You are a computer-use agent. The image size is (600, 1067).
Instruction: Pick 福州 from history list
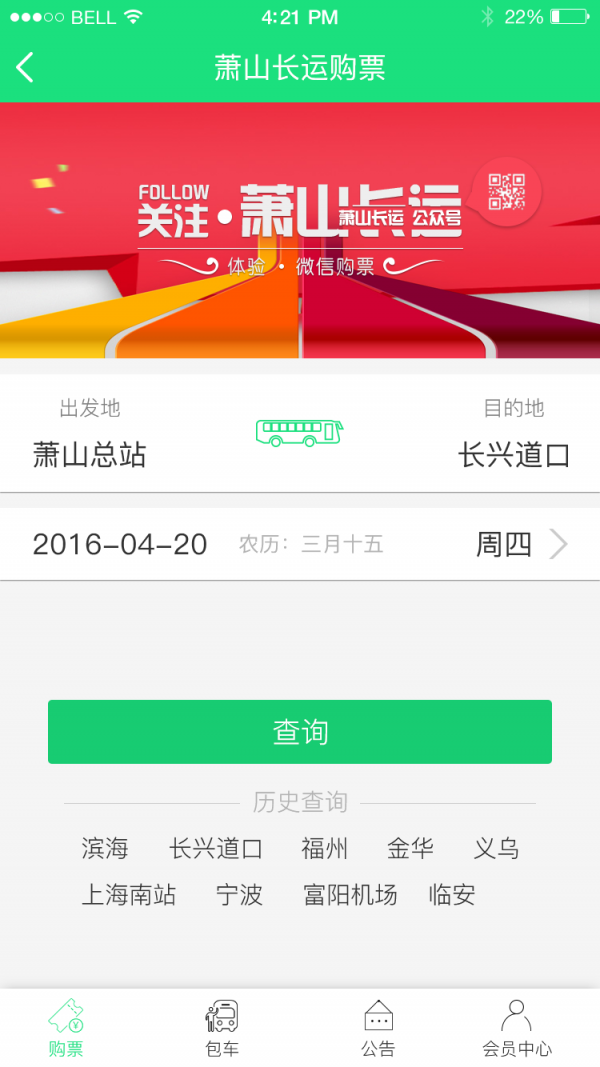(x=325, y=849)
